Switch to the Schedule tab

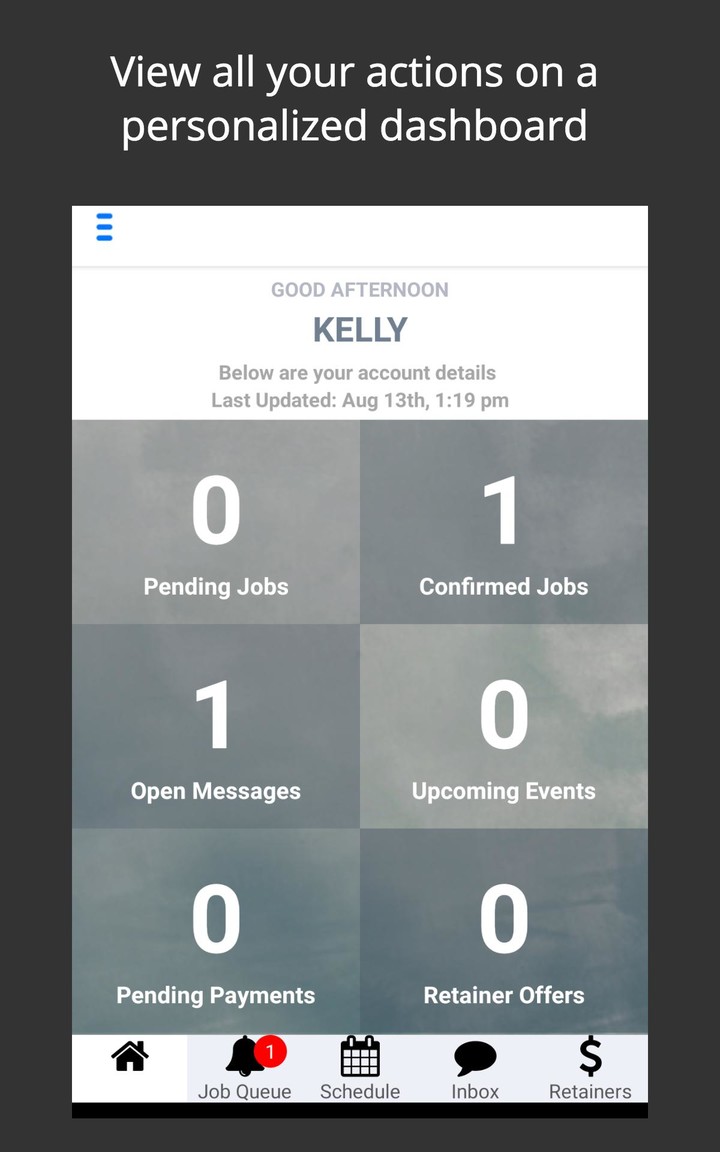[360, 1091]
